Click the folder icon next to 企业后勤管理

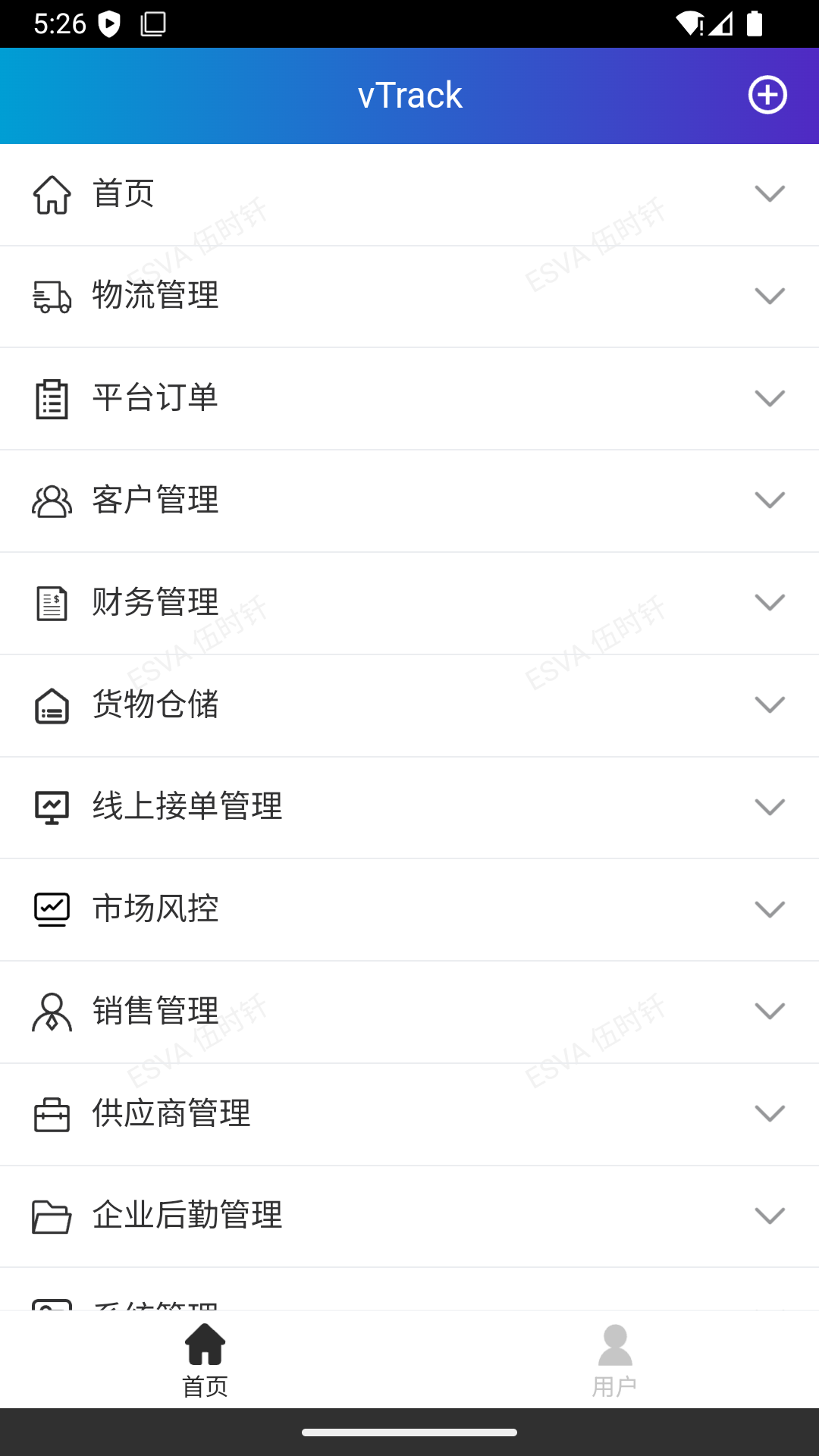coord(51,1216)
